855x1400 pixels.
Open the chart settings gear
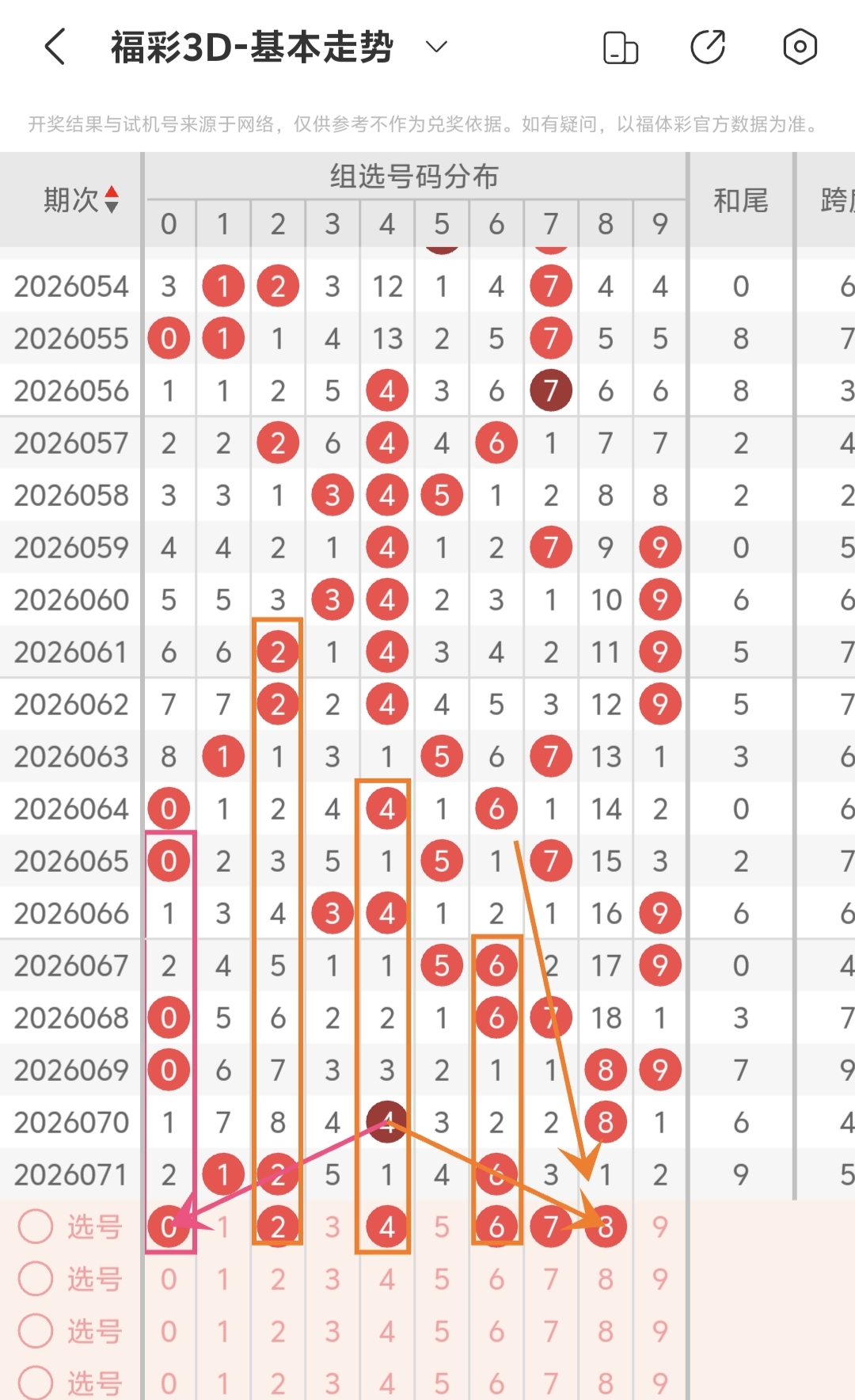tap(800, 47)
